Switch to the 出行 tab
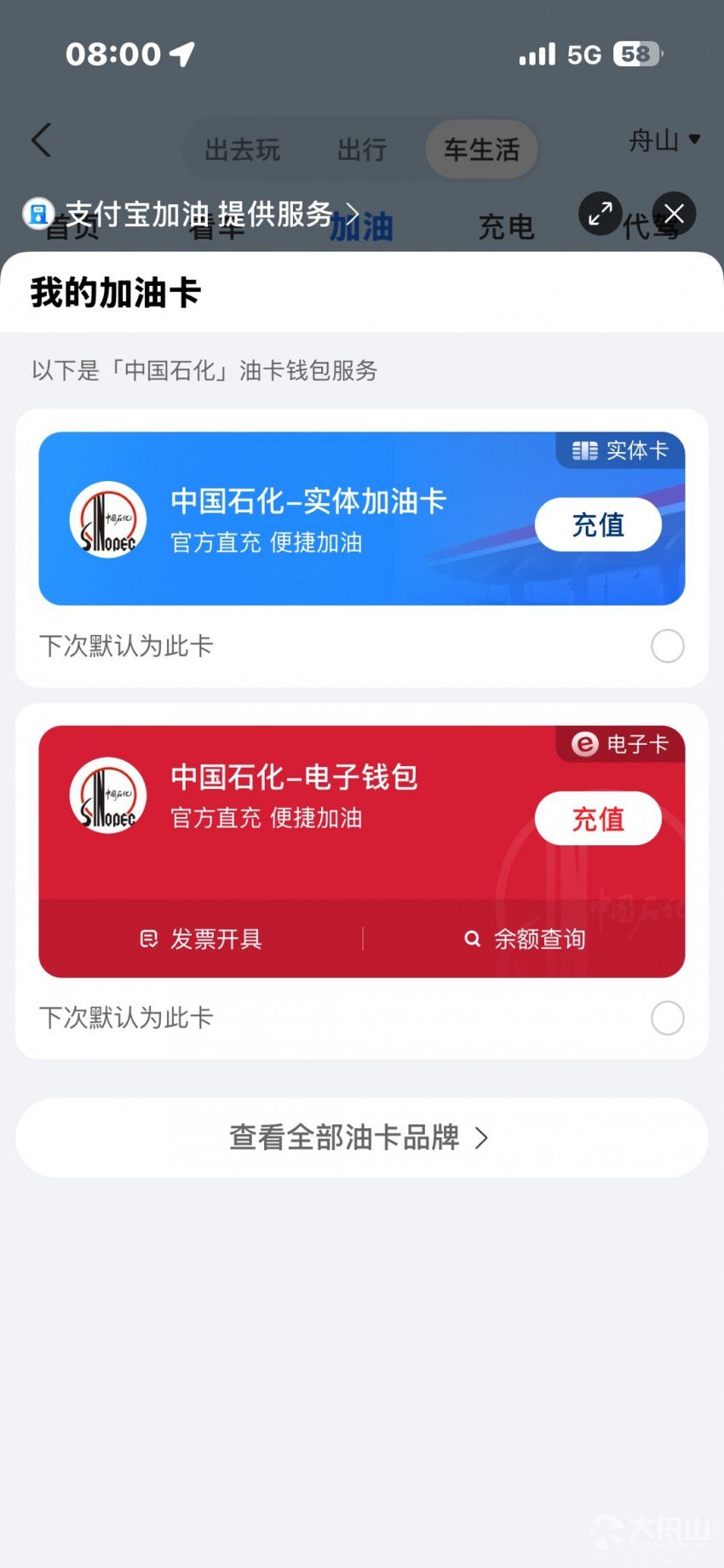 coord(362,150)
